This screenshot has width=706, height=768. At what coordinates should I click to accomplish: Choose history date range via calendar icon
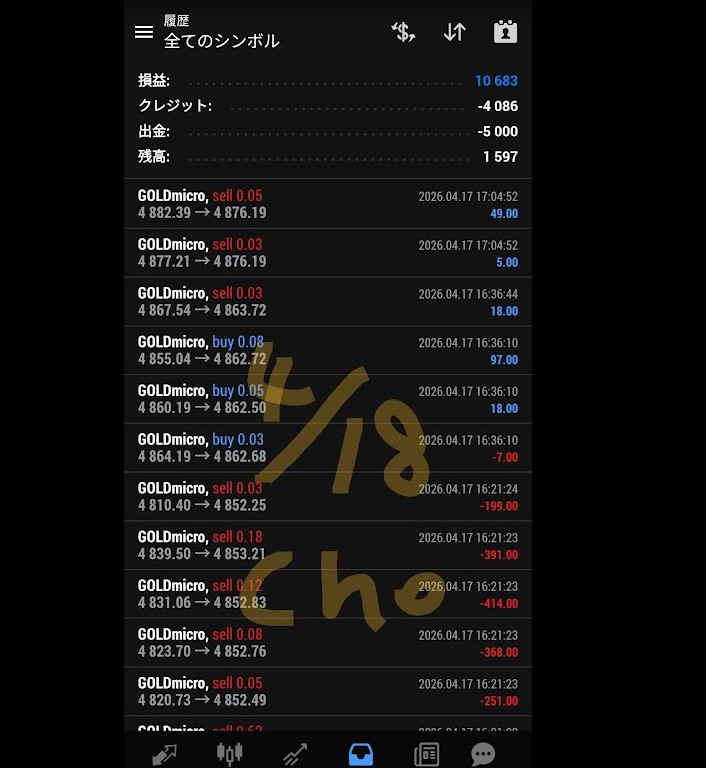point(505,32)
